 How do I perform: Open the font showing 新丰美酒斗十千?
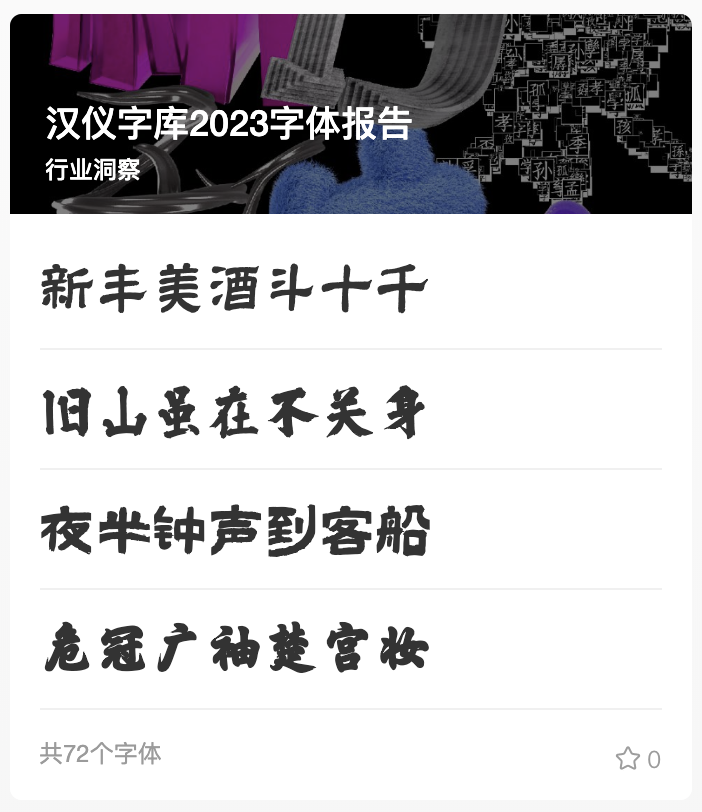pyautogui.click(x=235, y=291)
